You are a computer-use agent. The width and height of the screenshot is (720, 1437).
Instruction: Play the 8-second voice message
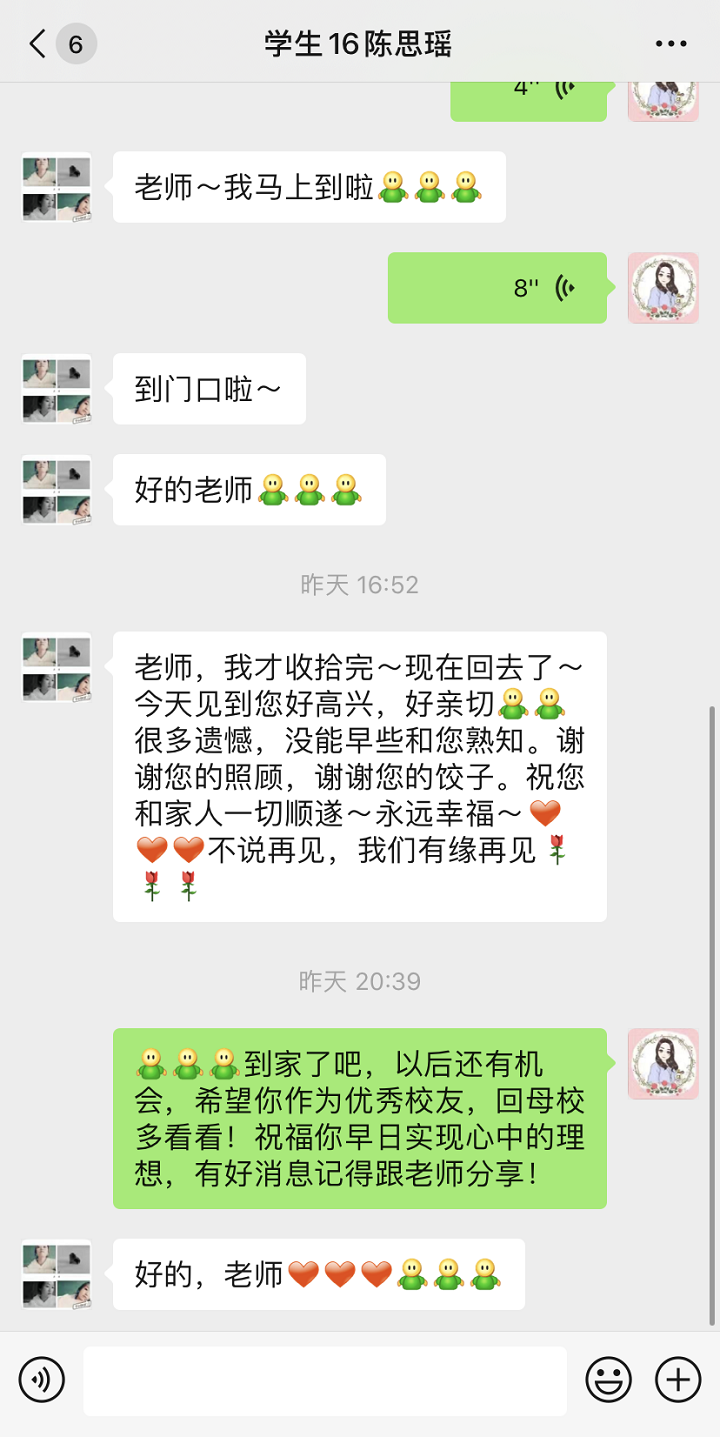pyautogui.click(x=497, y=288)
